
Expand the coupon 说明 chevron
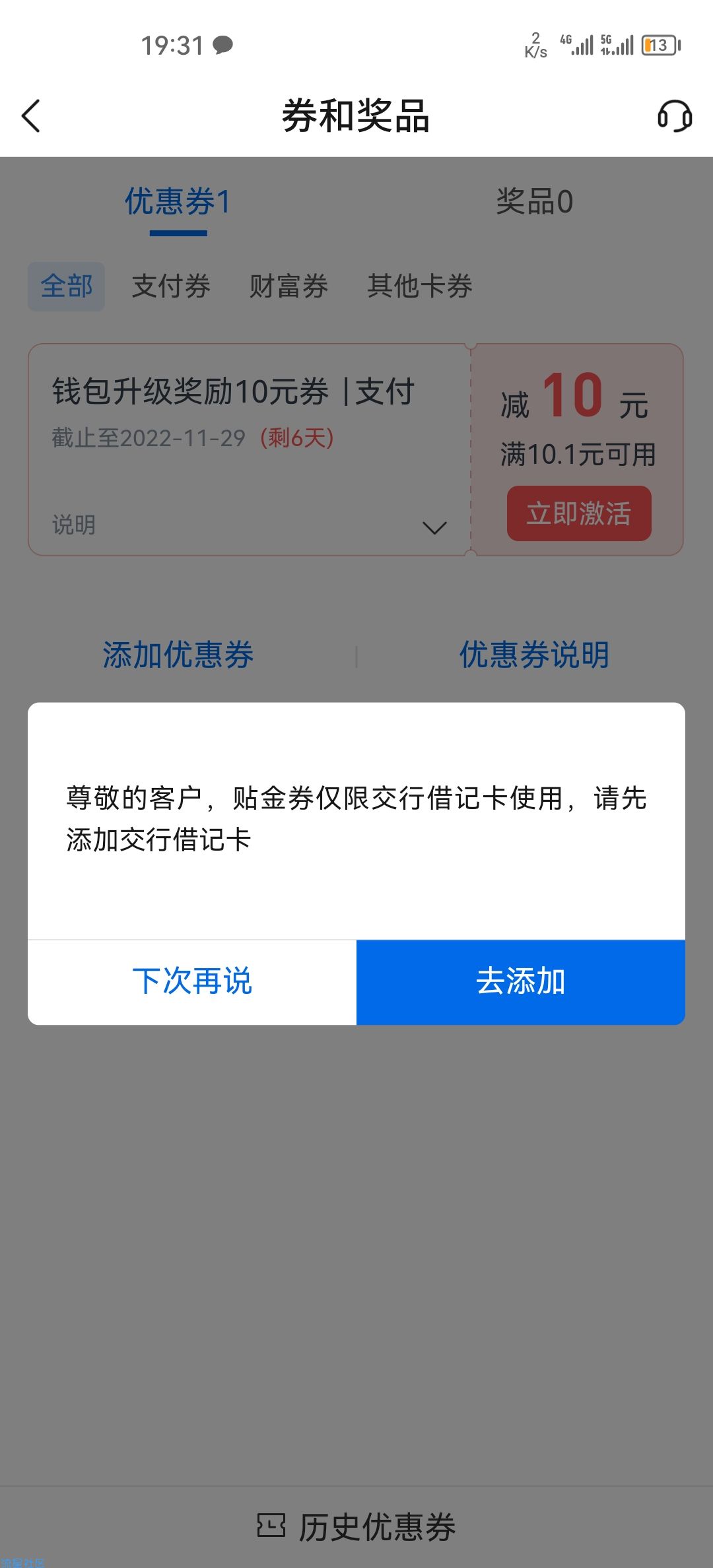point(434,527)
